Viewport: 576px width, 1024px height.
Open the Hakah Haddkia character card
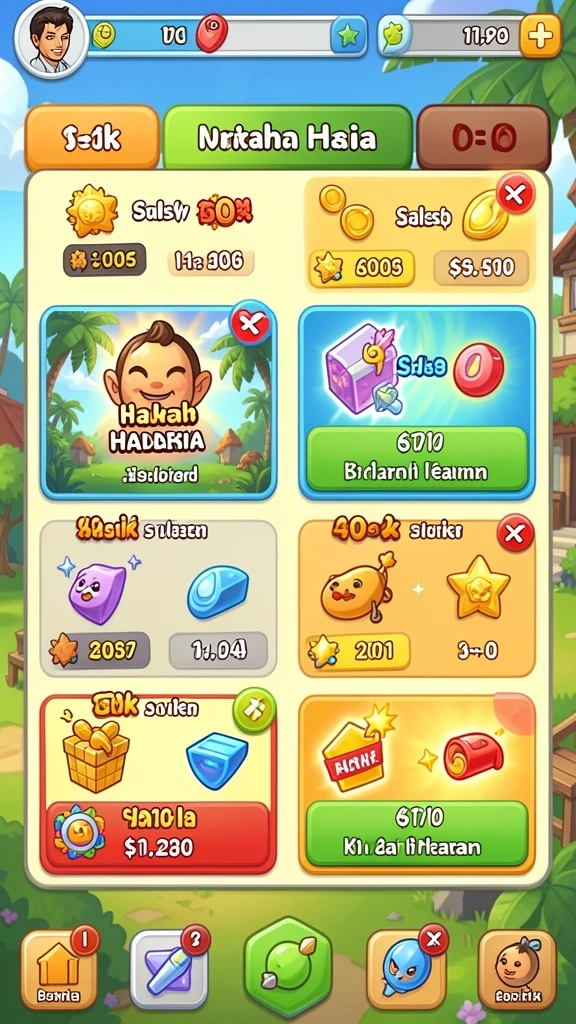coord(158,402)
